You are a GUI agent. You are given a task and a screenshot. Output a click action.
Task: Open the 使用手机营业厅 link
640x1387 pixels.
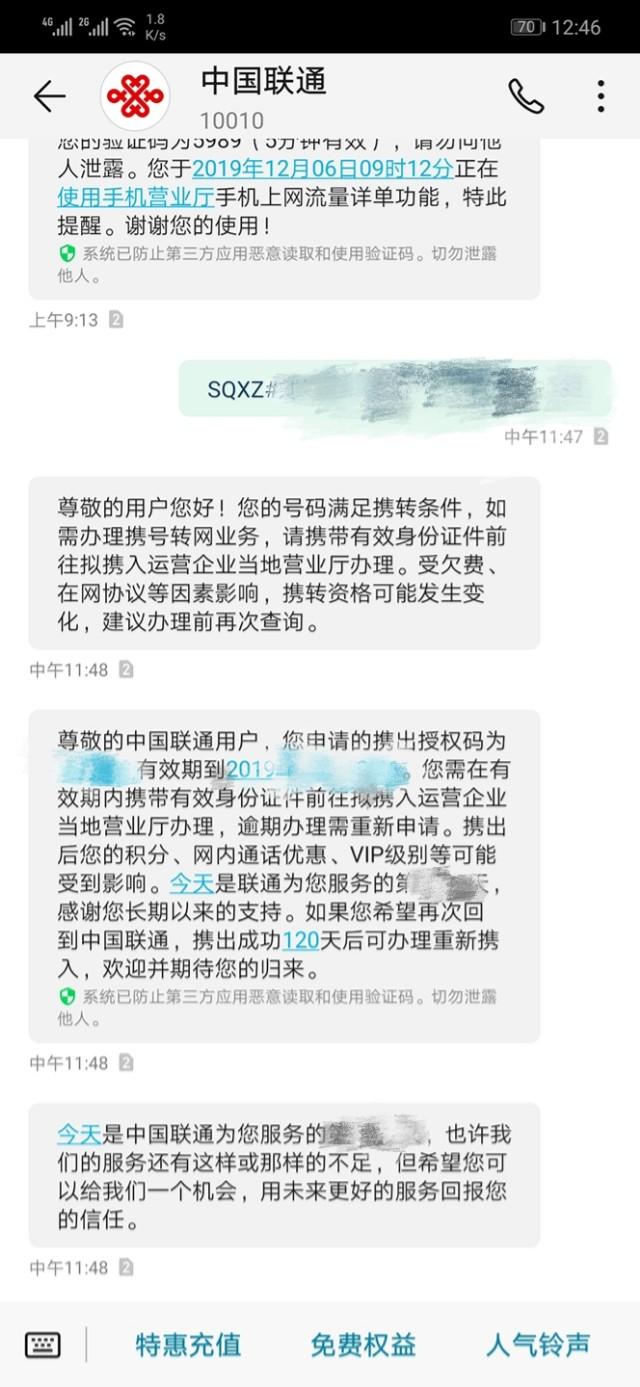pos(136,197)
